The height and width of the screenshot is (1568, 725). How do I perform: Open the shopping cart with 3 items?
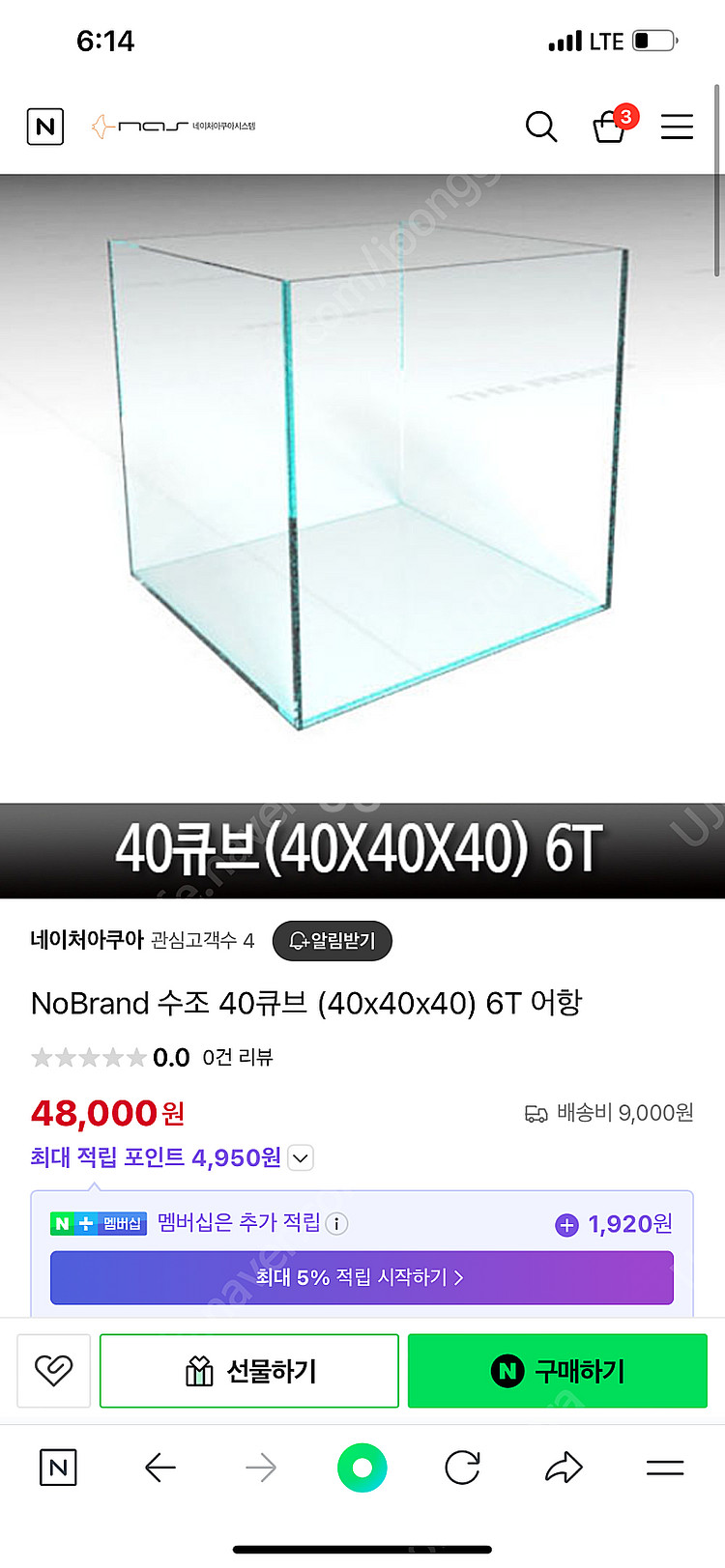(610, 127)
